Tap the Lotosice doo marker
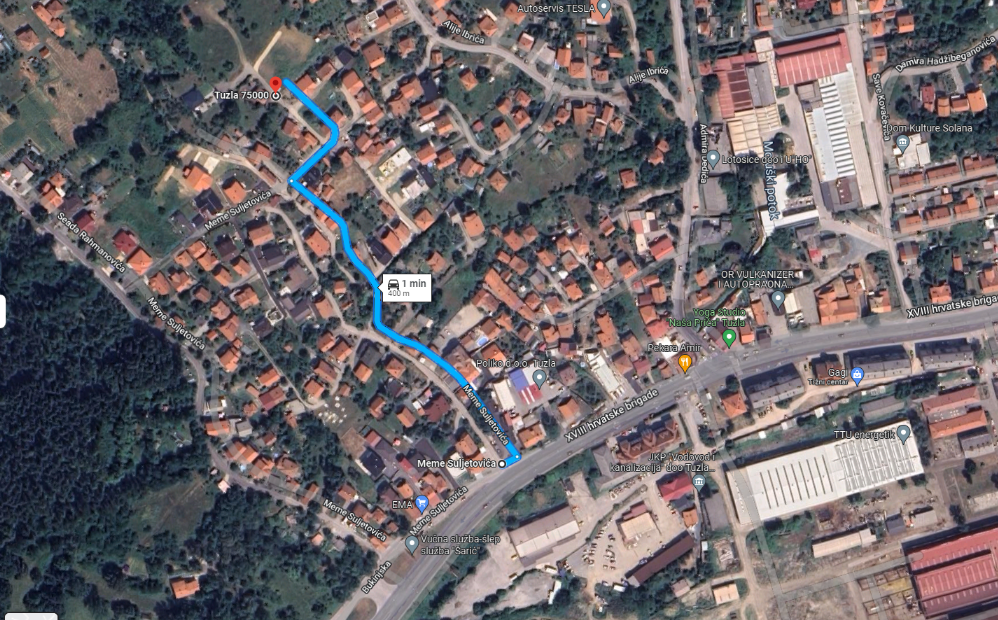This screenshot has width=998, height=620. [713, 159]
